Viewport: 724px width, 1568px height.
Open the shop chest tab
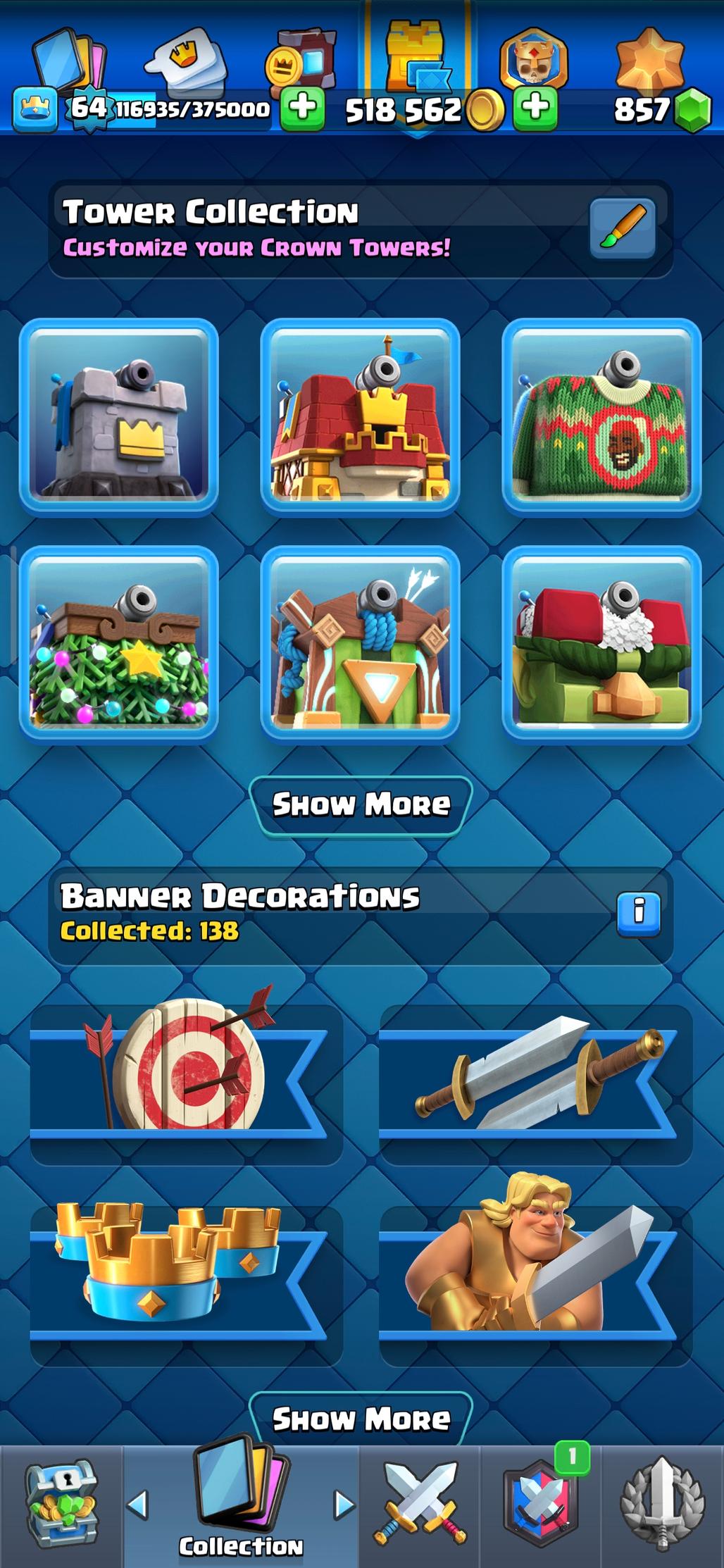[61, 1506]
